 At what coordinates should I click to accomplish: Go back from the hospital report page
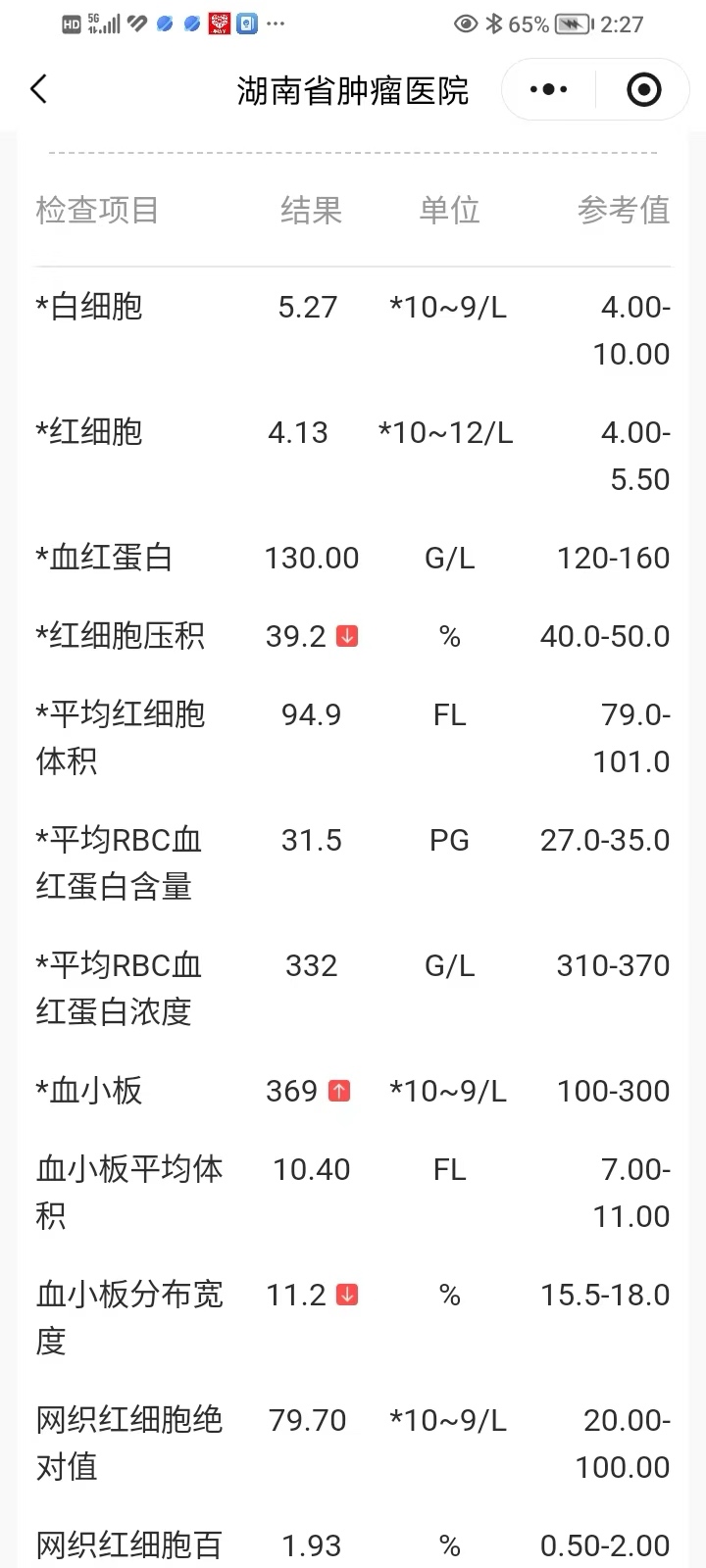pyautogui.click(x=39, y=90)
